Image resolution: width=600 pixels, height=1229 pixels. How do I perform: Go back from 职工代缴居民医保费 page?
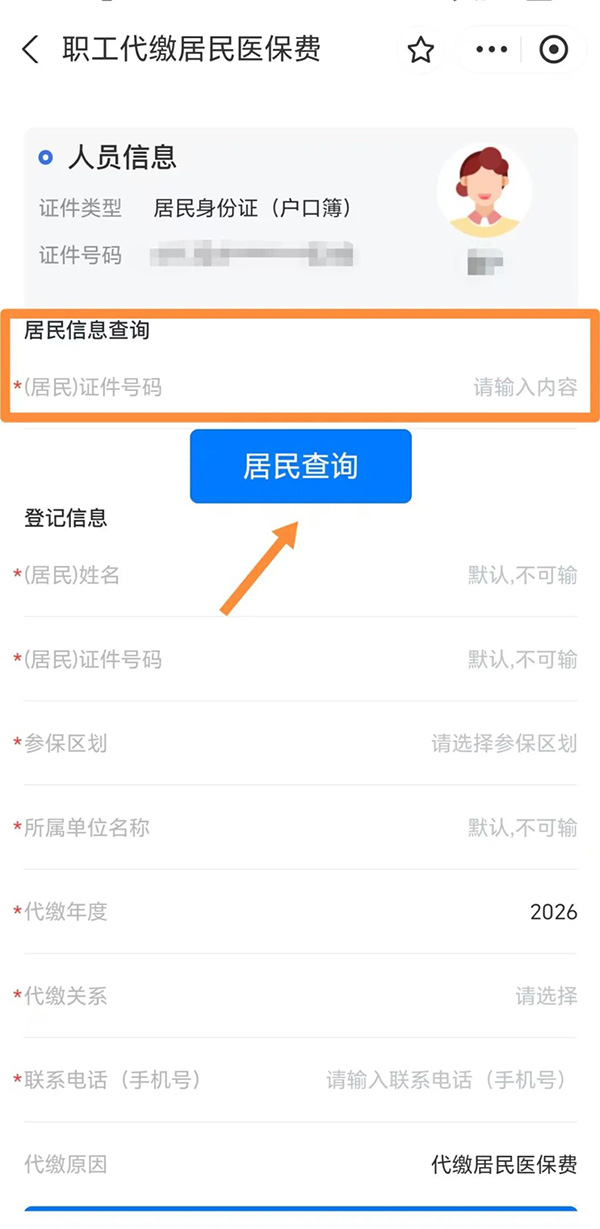tap(30, 50)
